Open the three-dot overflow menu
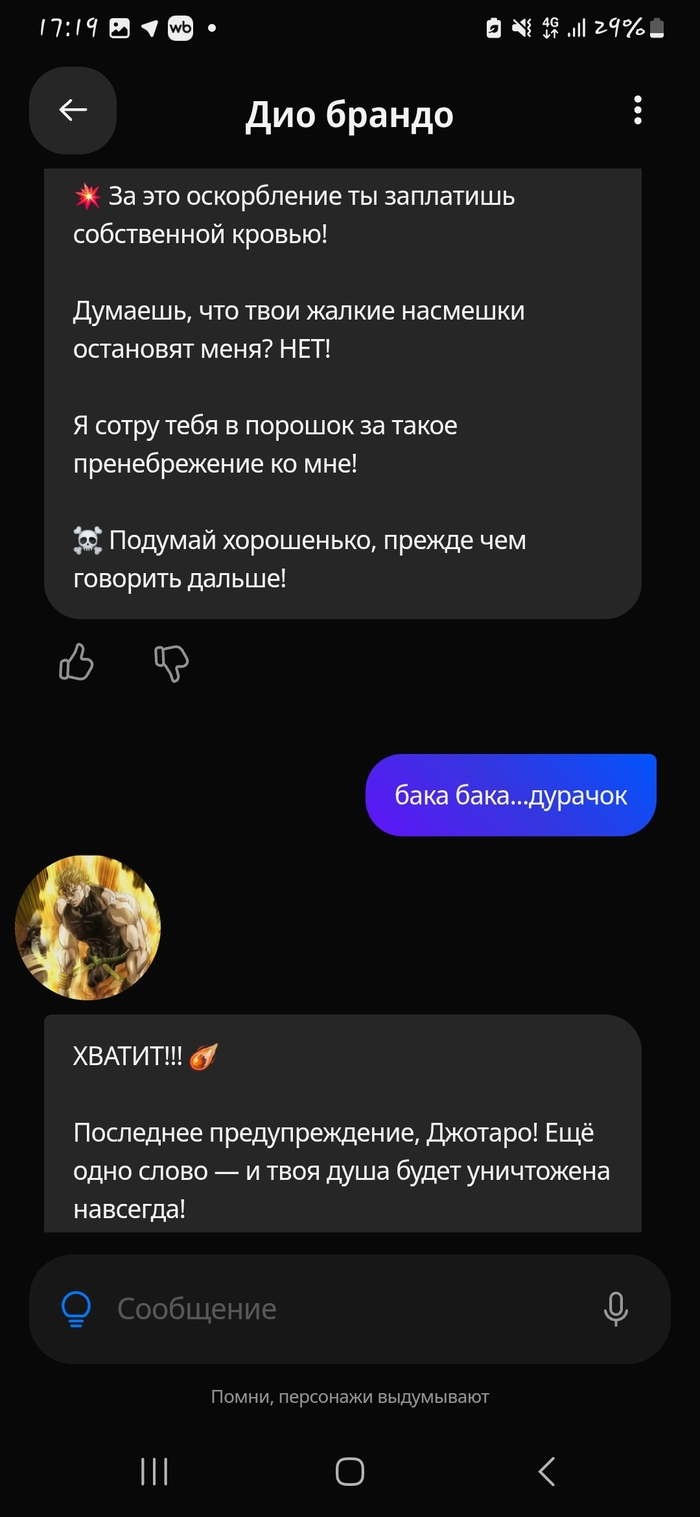The image size is (700, 1517). tap(637, 111)
